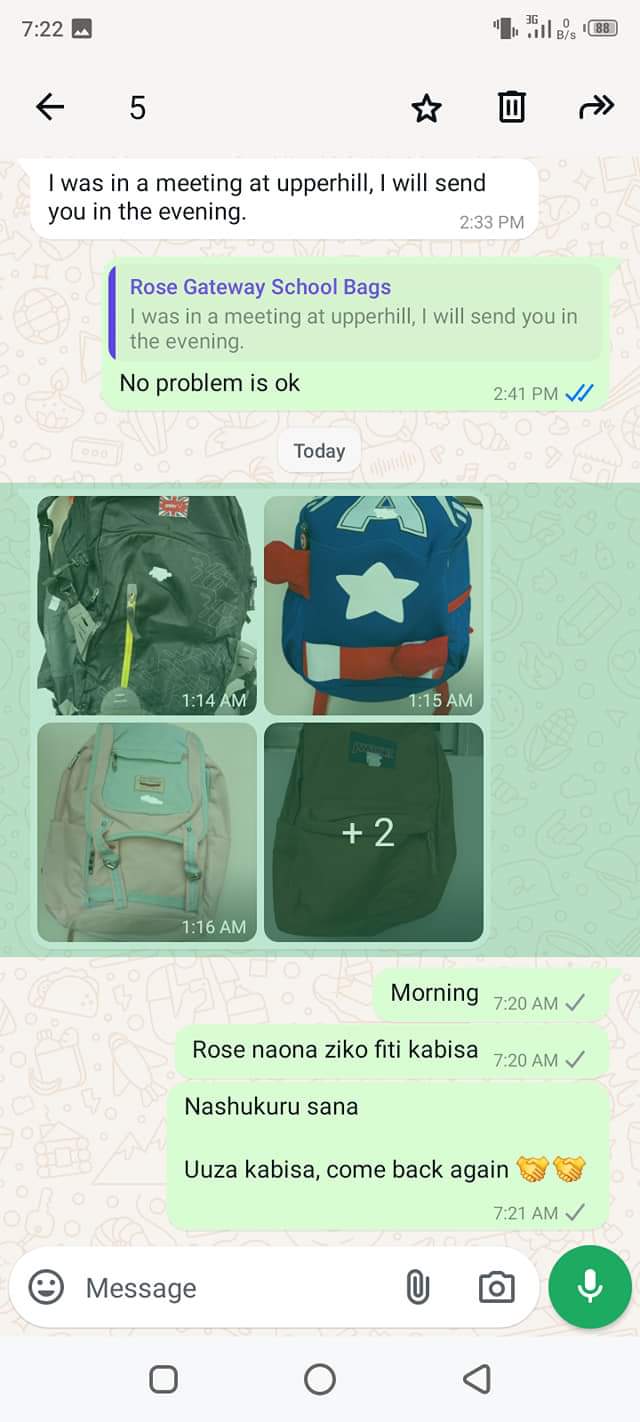Viewport: 640px width, 1422px height.
Task: Select the "Morning" message bubble
Action: click(x=434, y=994)
